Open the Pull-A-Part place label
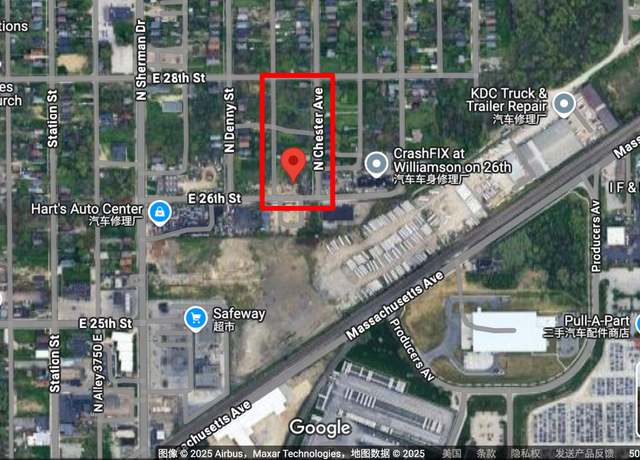Screen dimensions: 640x460 click(x=598, y=320)
